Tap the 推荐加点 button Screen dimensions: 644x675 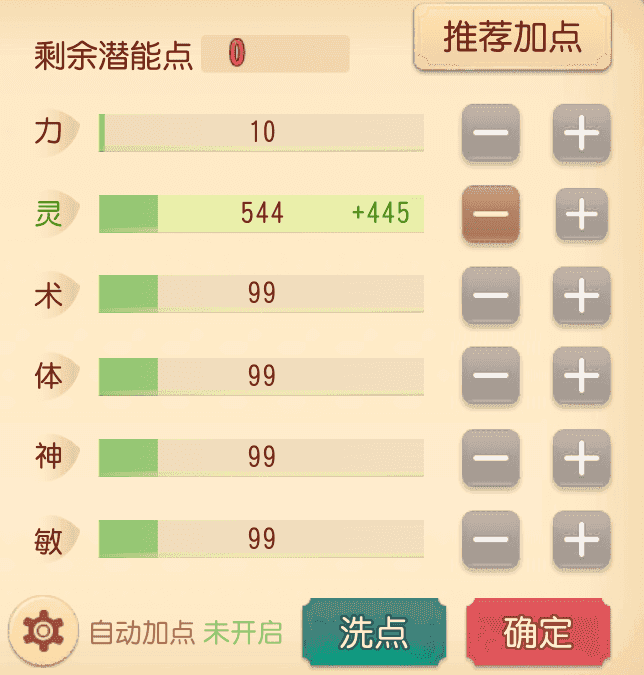pyautogui.click(x=512, y=38)
